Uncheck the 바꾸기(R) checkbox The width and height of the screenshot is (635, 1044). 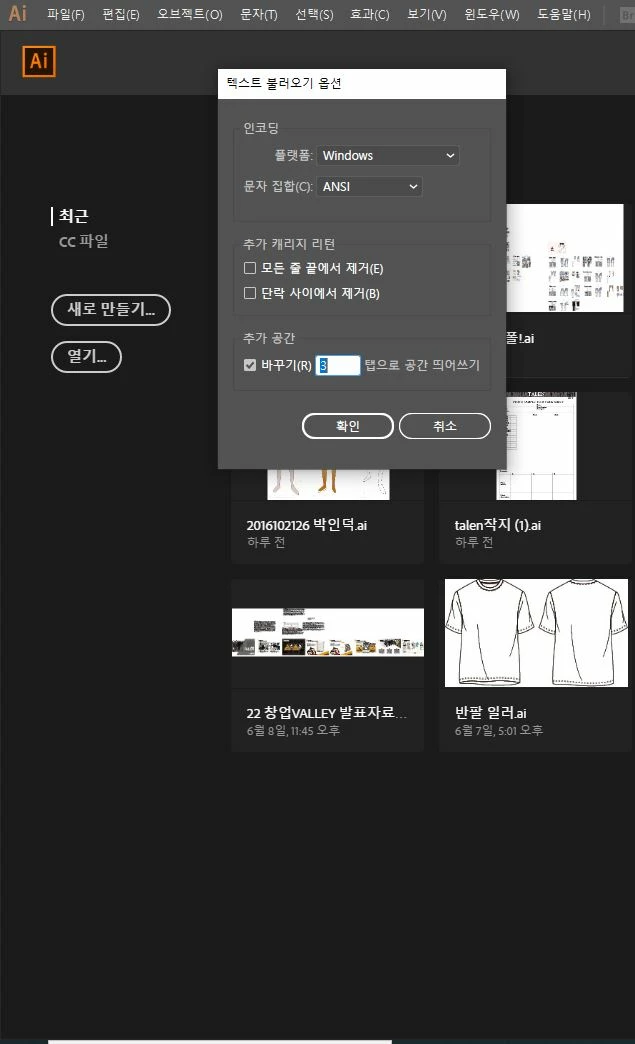pyautogui.click(x=251, y=366)
